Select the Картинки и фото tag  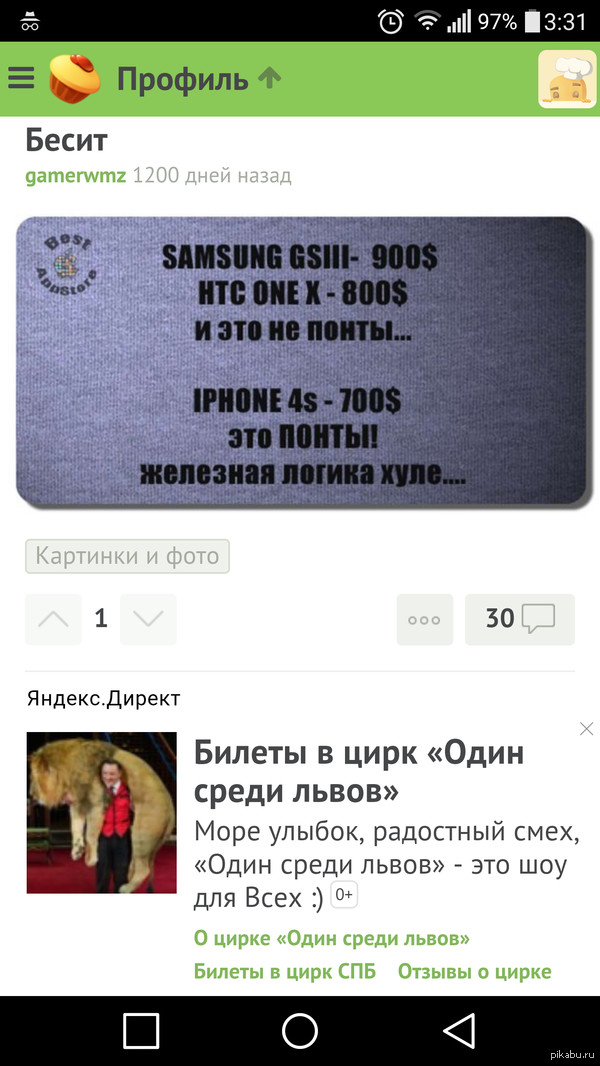coord(127,556)
